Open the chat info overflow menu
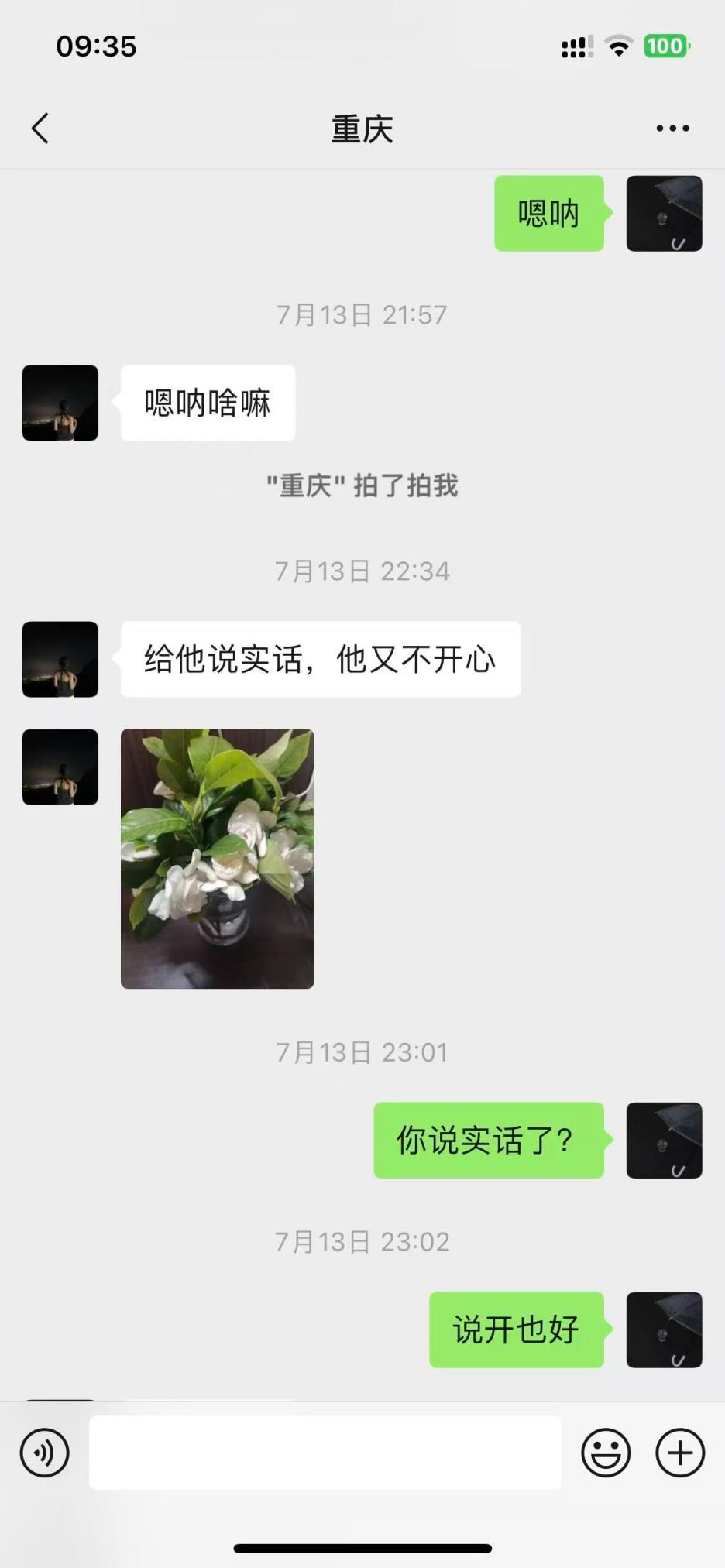Image resolution: width=725 pixels, height=1568 pixels. [672, 129]
